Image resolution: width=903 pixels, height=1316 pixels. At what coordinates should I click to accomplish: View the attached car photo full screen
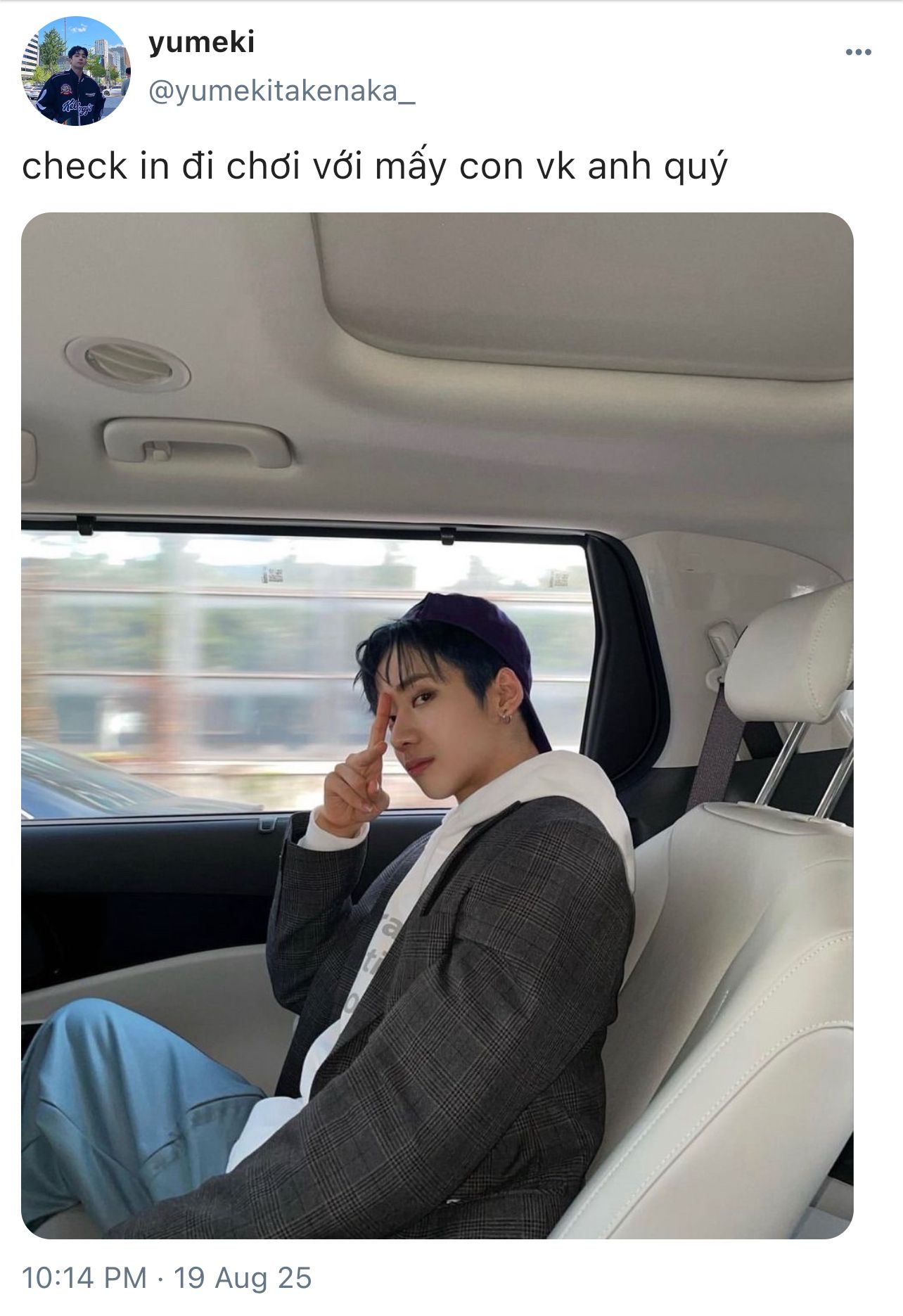[437, 724]
